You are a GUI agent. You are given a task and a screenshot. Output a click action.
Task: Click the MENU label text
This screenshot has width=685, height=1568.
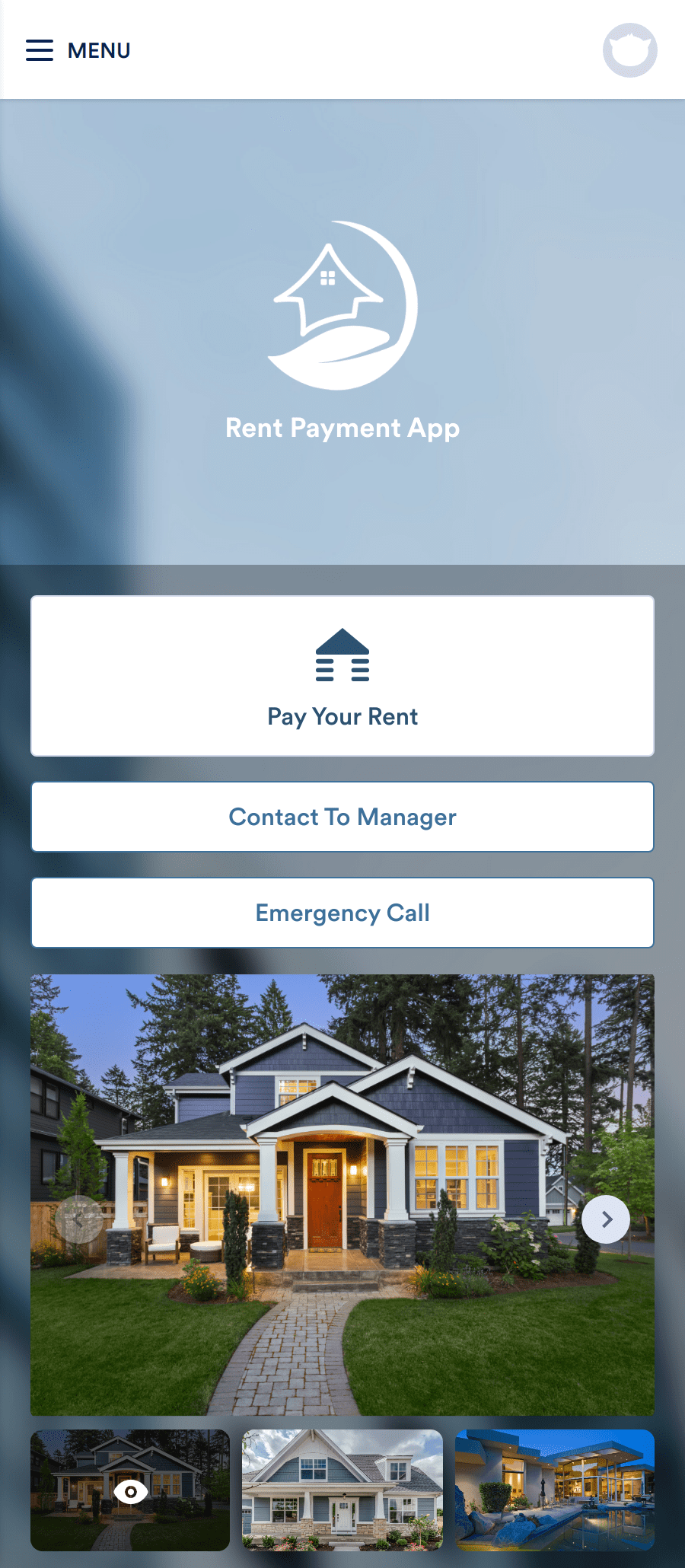pyautogui.click(x=99, y=50)
